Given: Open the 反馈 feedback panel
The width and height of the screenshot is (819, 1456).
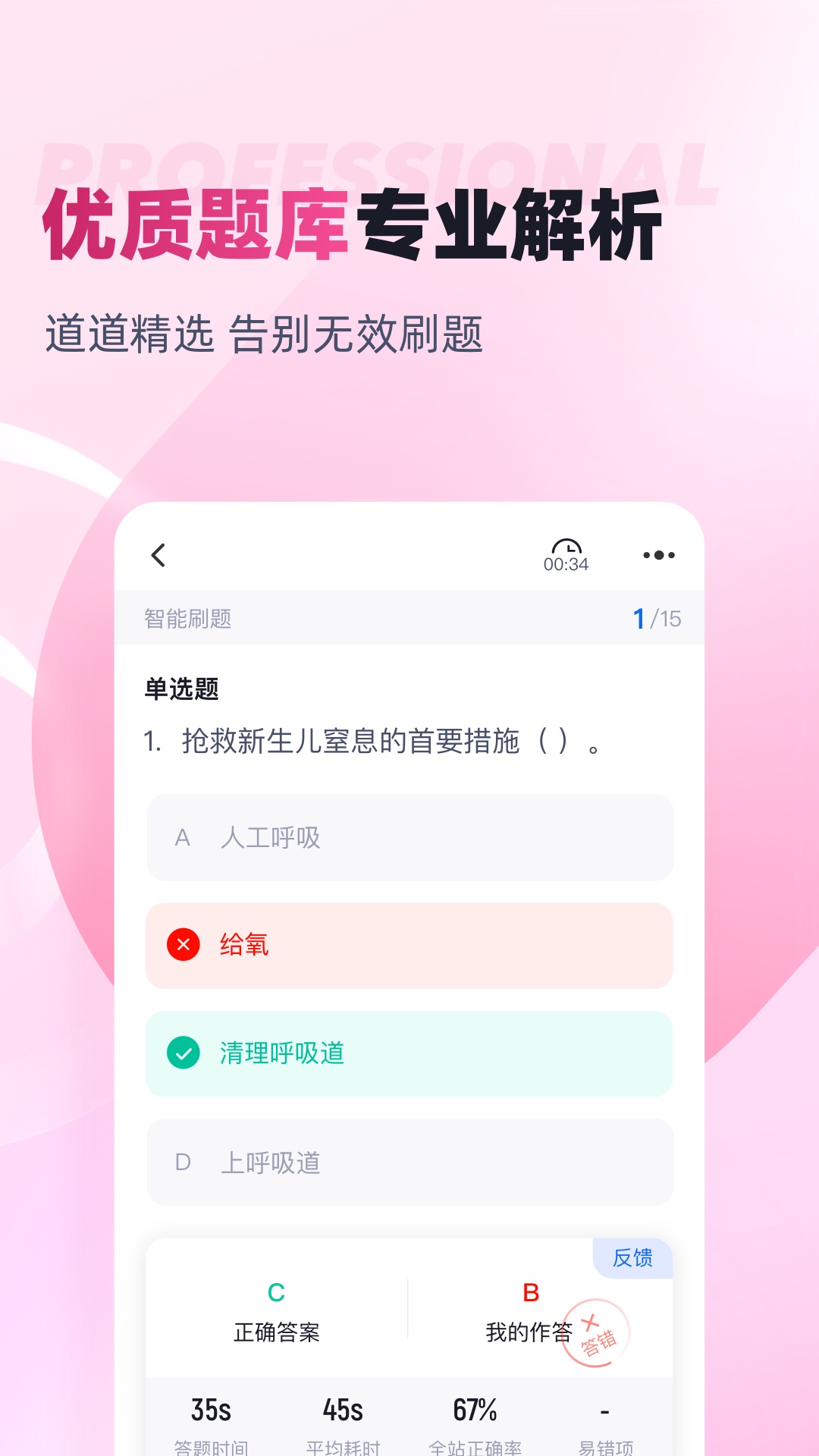Looking at the screenshot, I should 633,1259.
